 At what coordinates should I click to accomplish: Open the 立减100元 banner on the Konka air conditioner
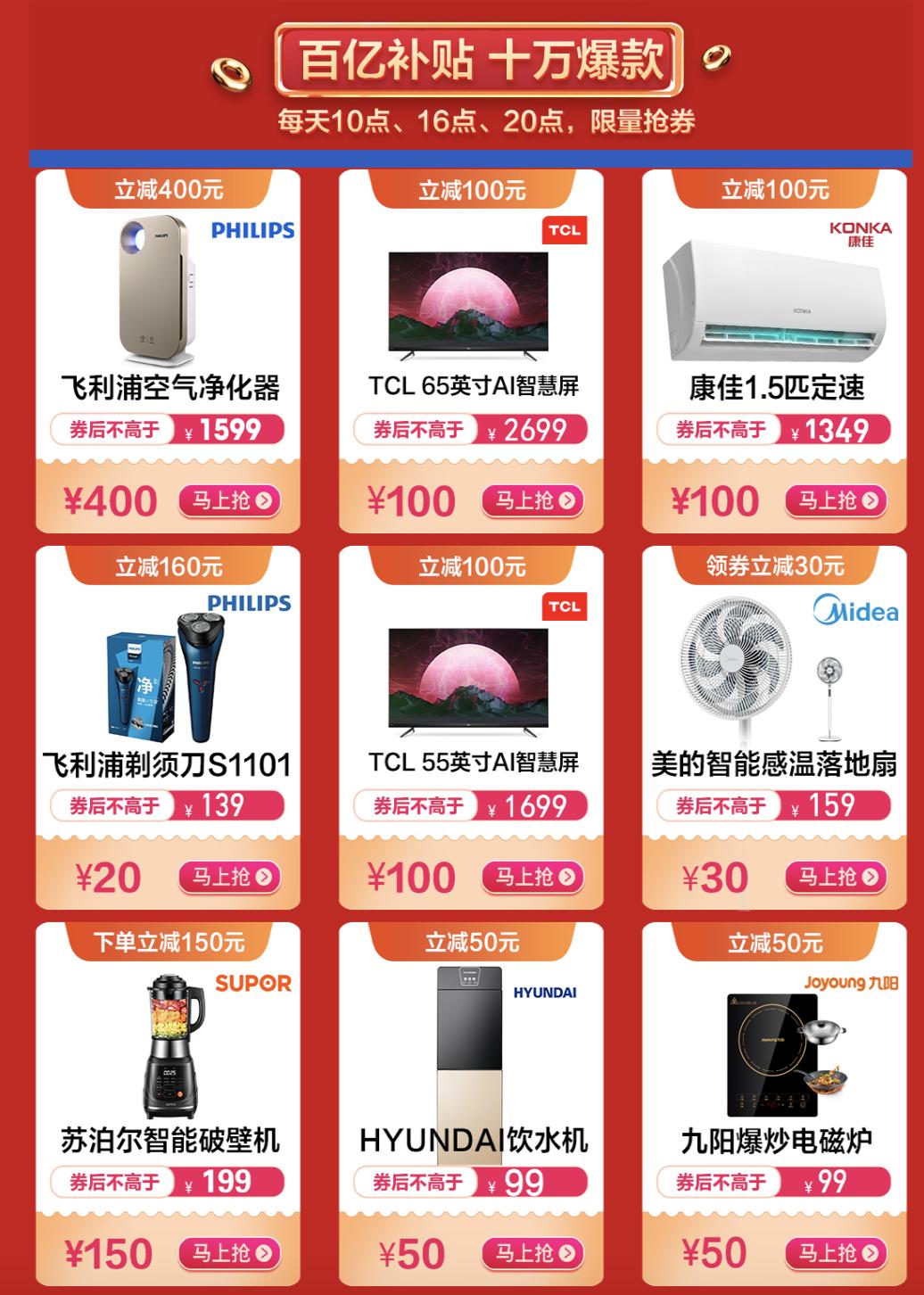pyautogui.click(x=776, y=189)
